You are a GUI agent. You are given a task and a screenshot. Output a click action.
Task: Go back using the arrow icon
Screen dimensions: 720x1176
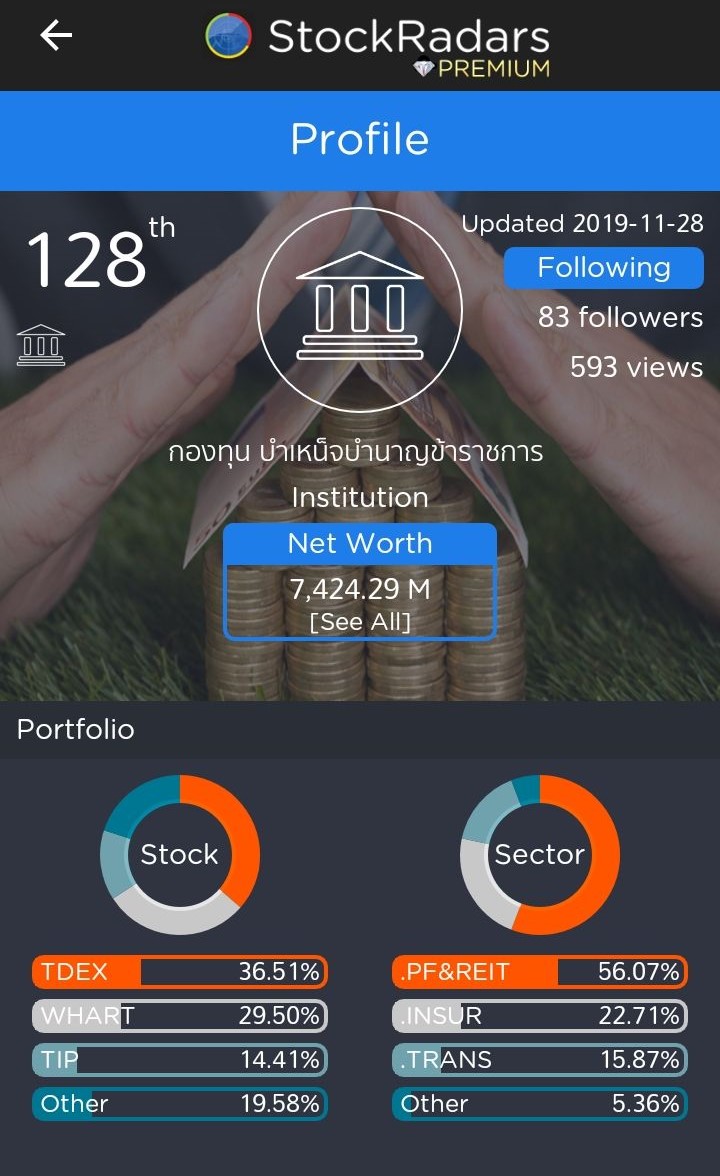tap(56, 36)
